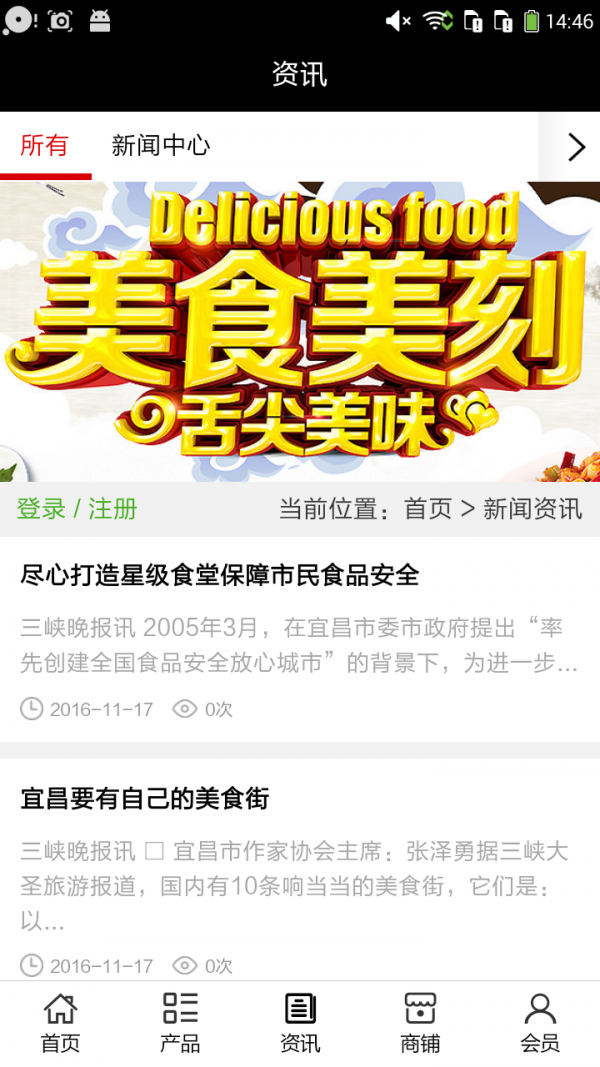Open the 产品 bottom tab
Screen dimensions: 600x1067
180,1023
